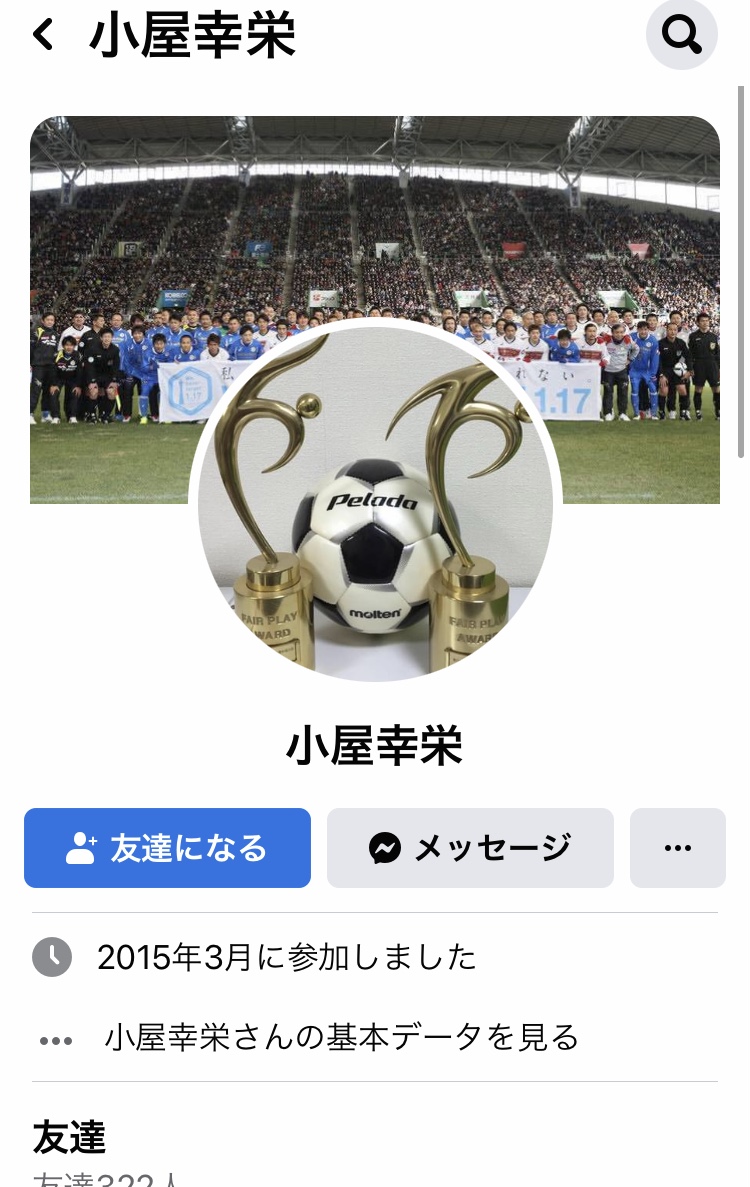
Task: Tap the 友達になる button
Action: click(167, 848)
